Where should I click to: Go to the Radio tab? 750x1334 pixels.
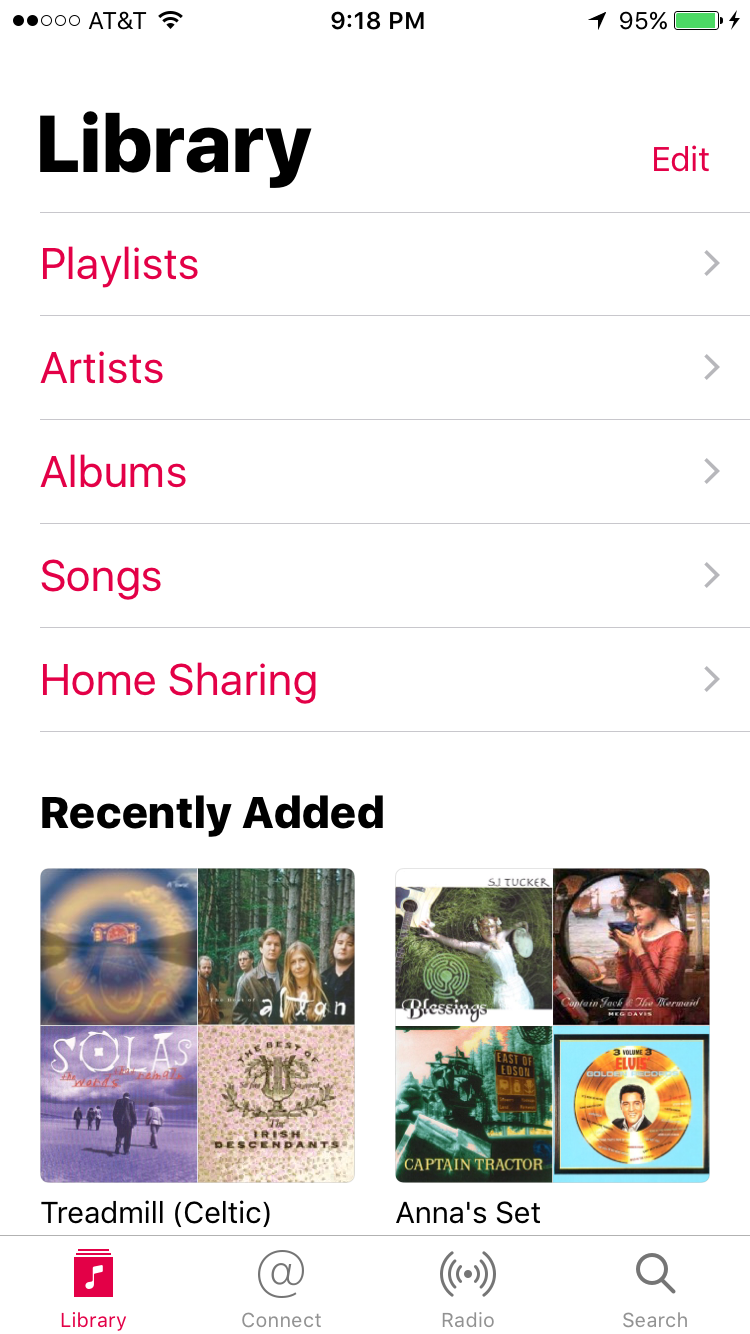[x=468, y=1288]
